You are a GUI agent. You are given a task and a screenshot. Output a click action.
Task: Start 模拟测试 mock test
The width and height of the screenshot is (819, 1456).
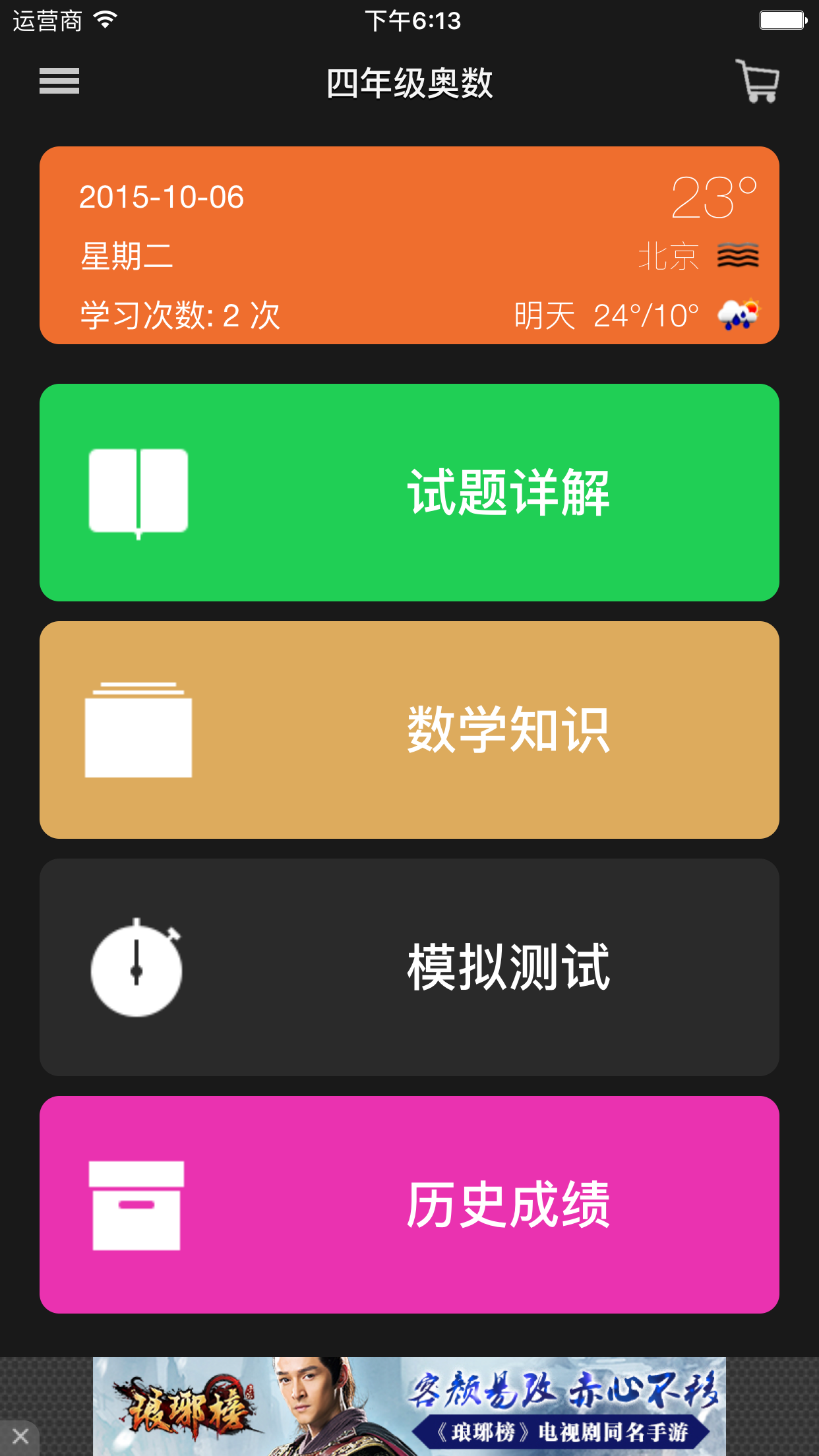coord(409,967)
